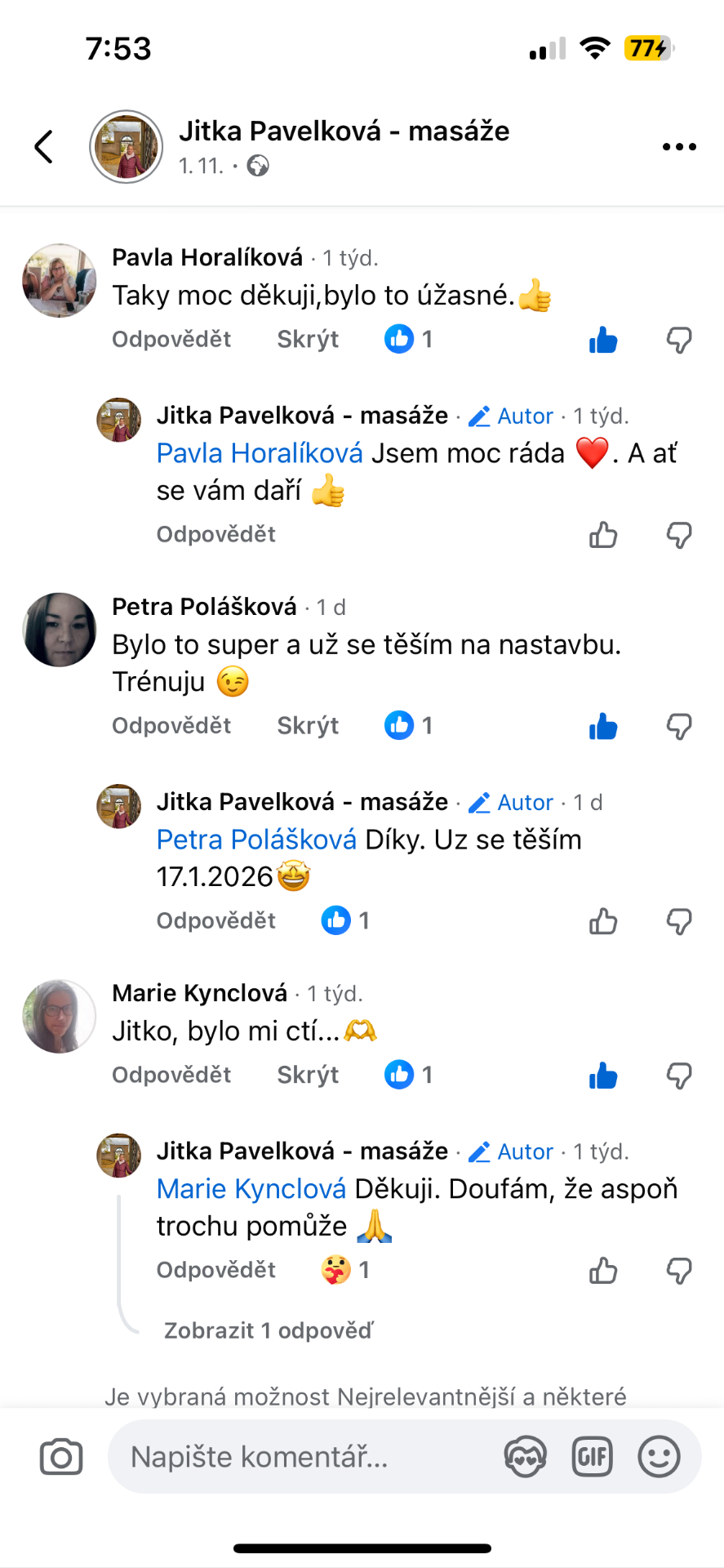Open the camera to attach a photo
This screenshot has width=724, height=1568.
[61, 1457]
